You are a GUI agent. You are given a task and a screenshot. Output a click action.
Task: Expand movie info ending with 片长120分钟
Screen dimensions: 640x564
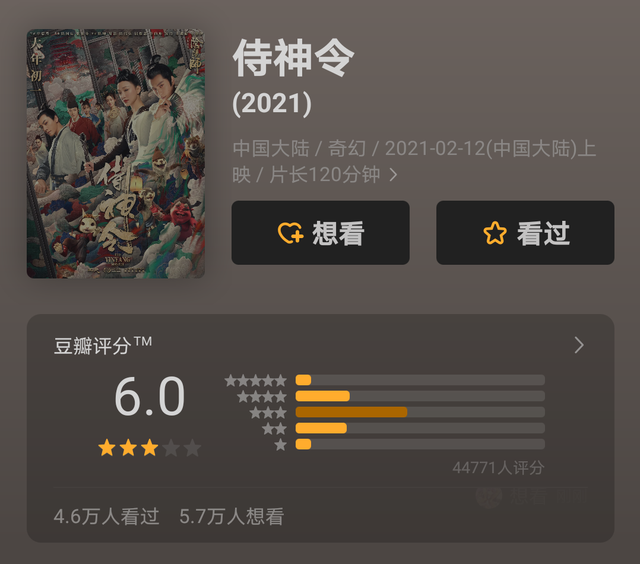click(393, 175)
